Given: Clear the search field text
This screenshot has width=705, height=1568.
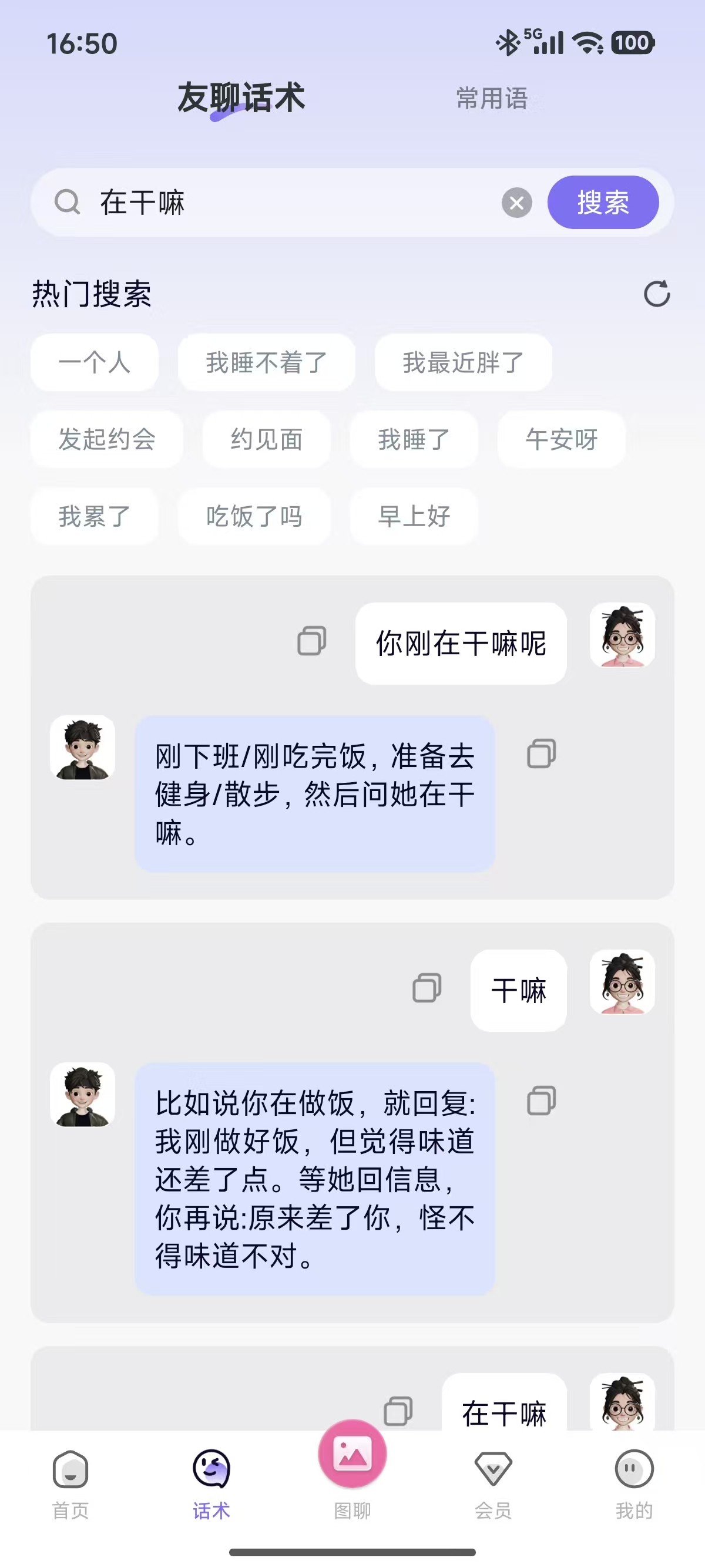Looking at the screenshot, I should pyautogui.click(x=516, y=202).
